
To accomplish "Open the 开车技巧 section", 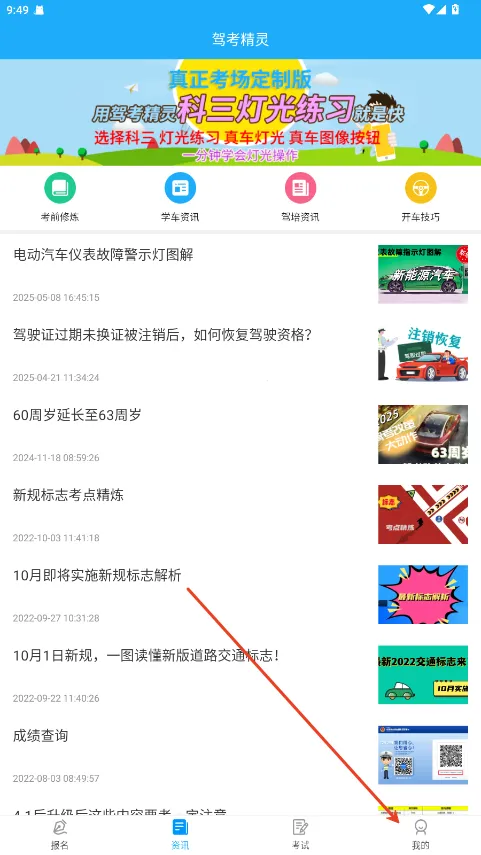I will coord(420,196).
